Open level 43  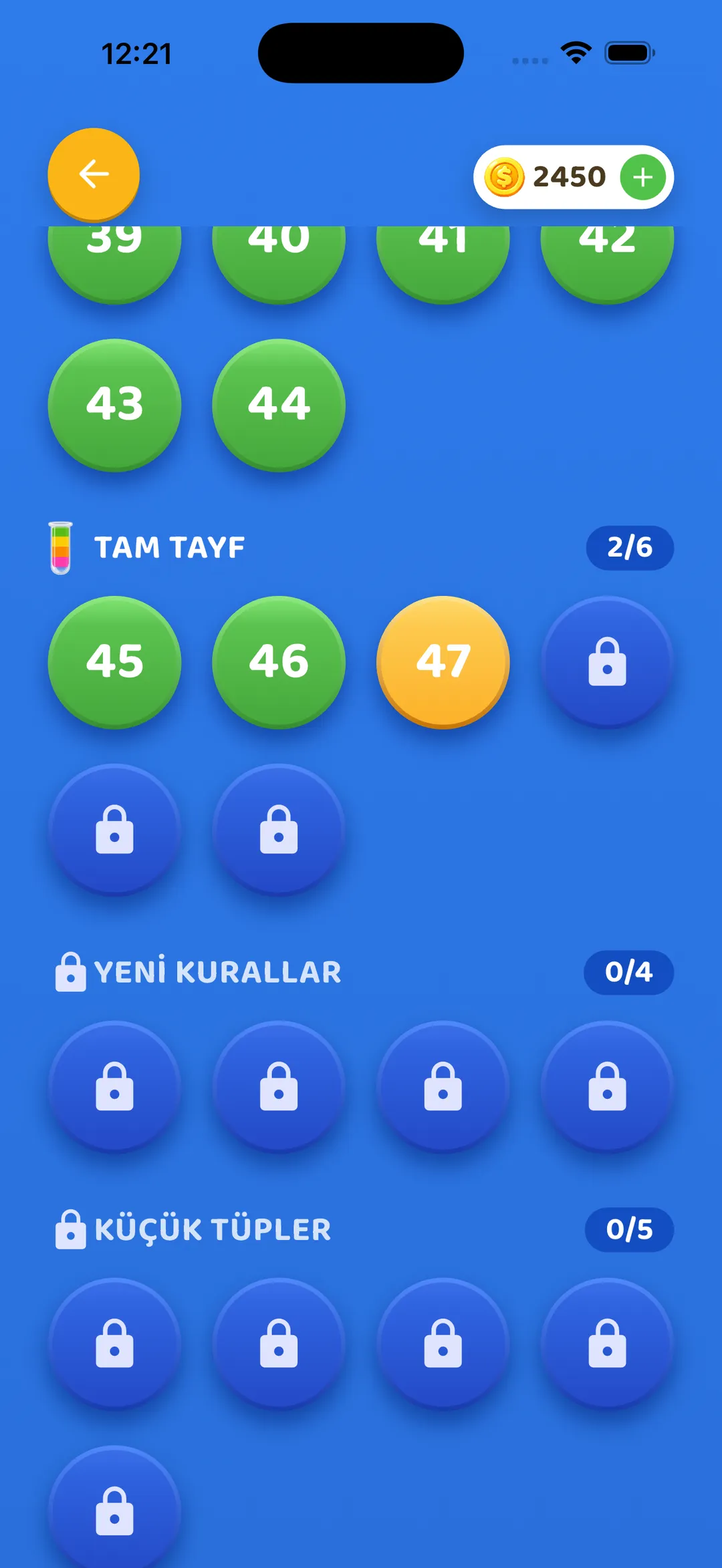[x=114, y=405]
